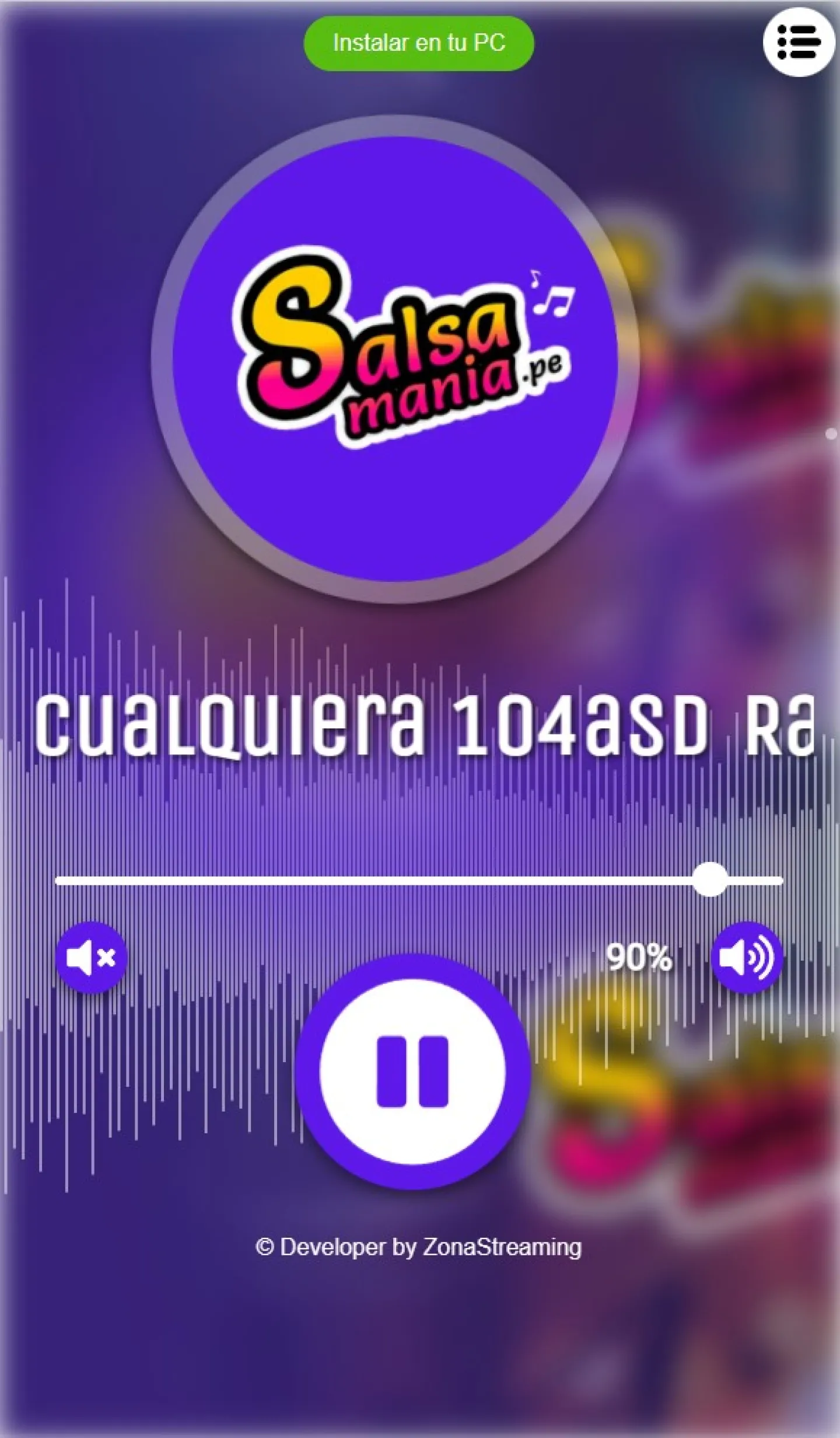Mute the audio with the speaker-x icon
Screen dimensions: 840x1438
coord(91,957)
